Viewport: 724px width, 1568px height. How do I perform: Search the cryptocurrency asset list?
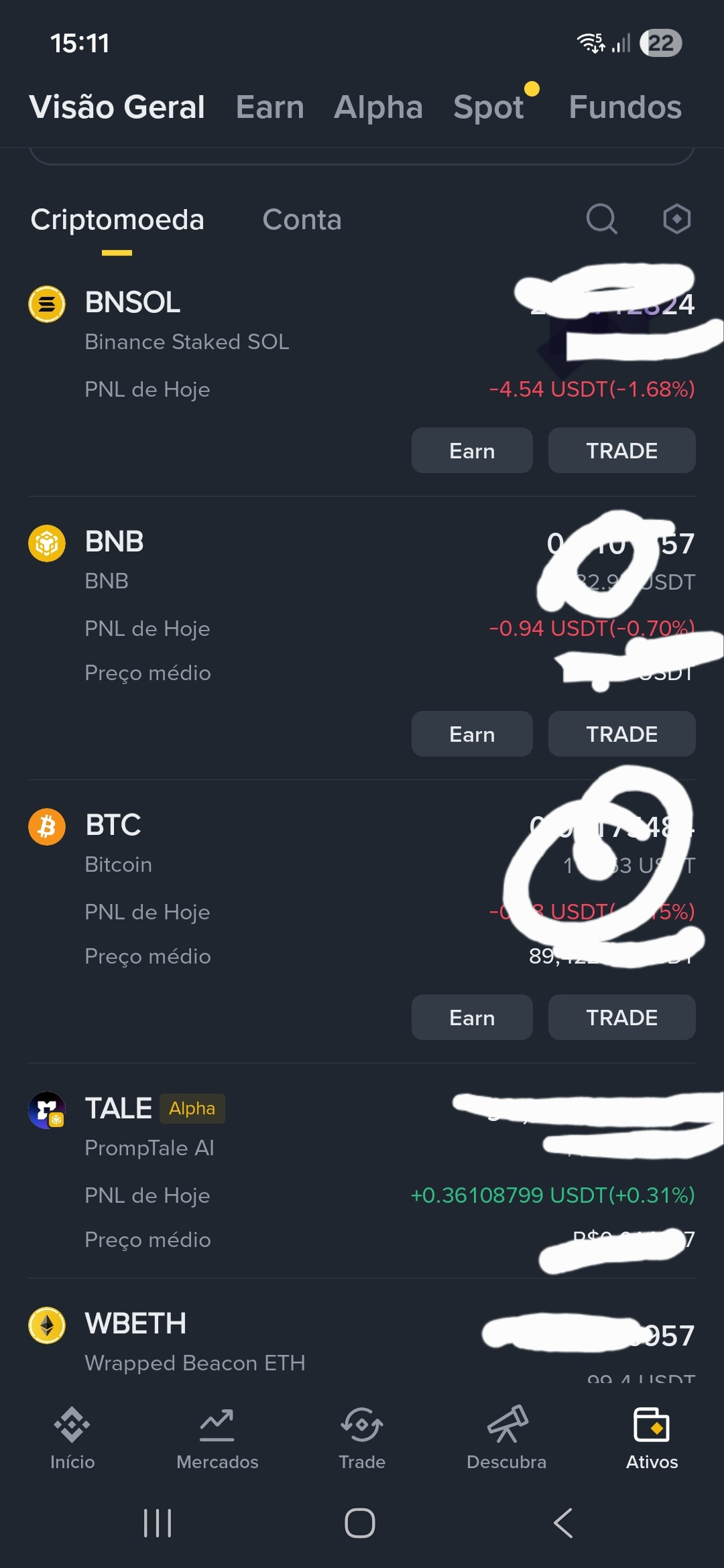coord(601,219)
